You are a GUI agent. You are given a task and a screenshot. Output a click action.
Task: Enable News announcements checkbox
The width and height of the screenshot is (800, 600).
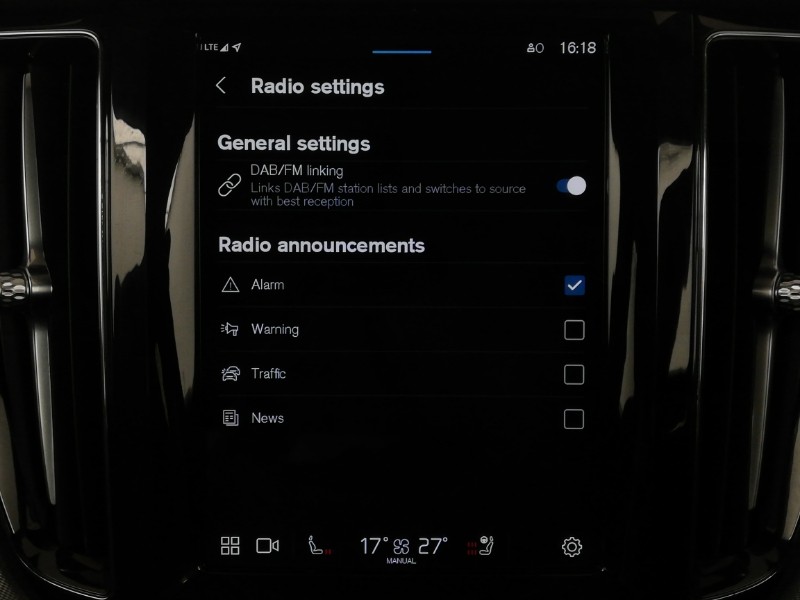pos(574,419)
